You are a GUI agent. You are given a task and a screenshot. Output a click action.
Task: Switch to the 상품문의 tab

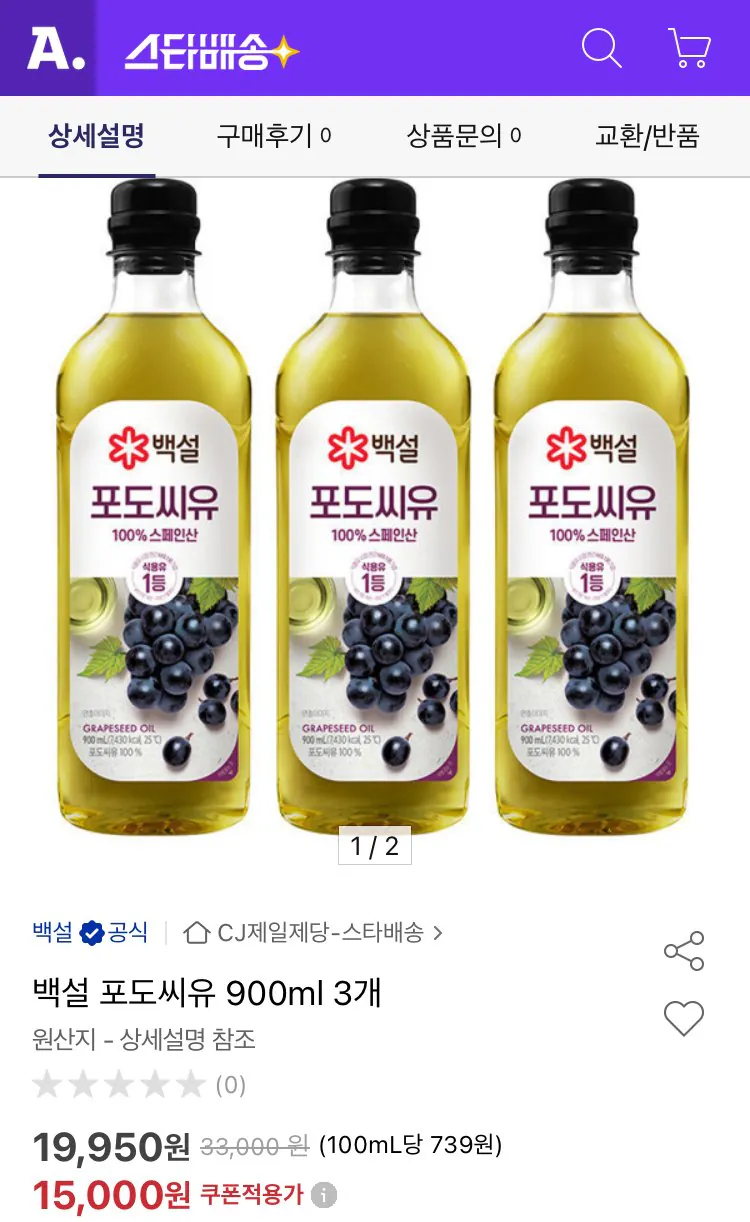[x=463, y=136]
